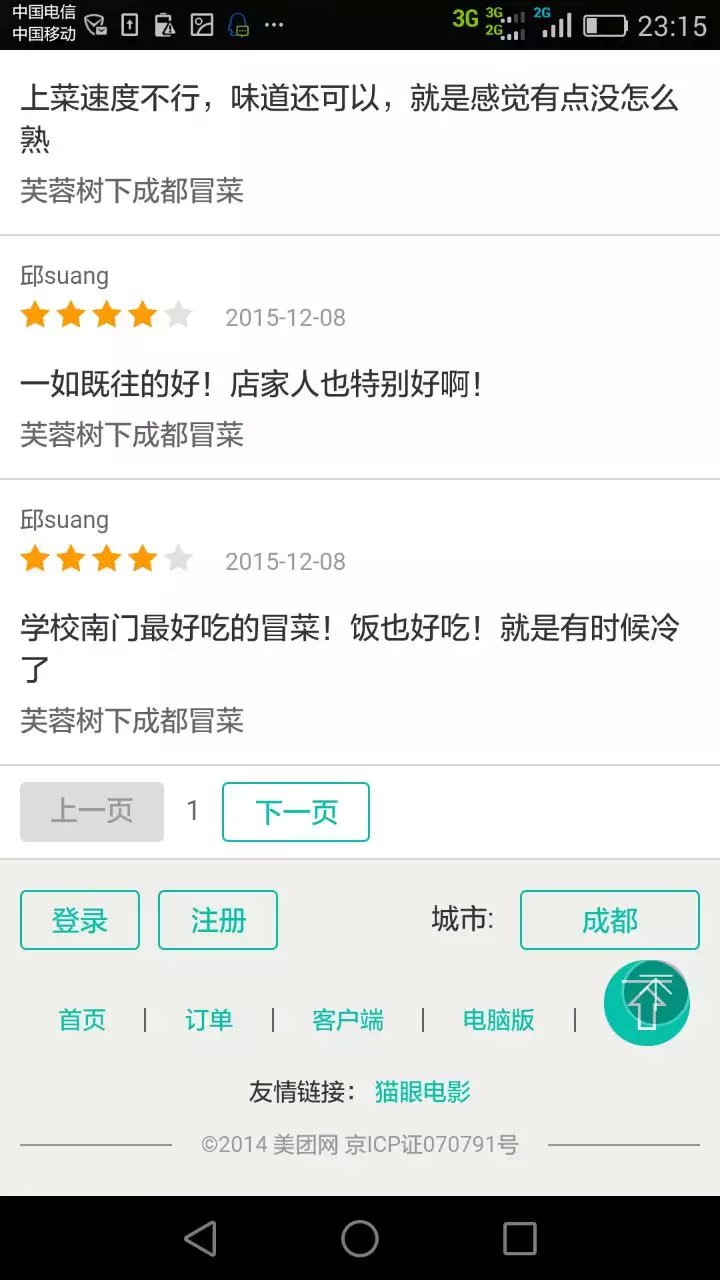
Task: Visit the 猫眼电影 friendly link
Action: pos(423,1092)
